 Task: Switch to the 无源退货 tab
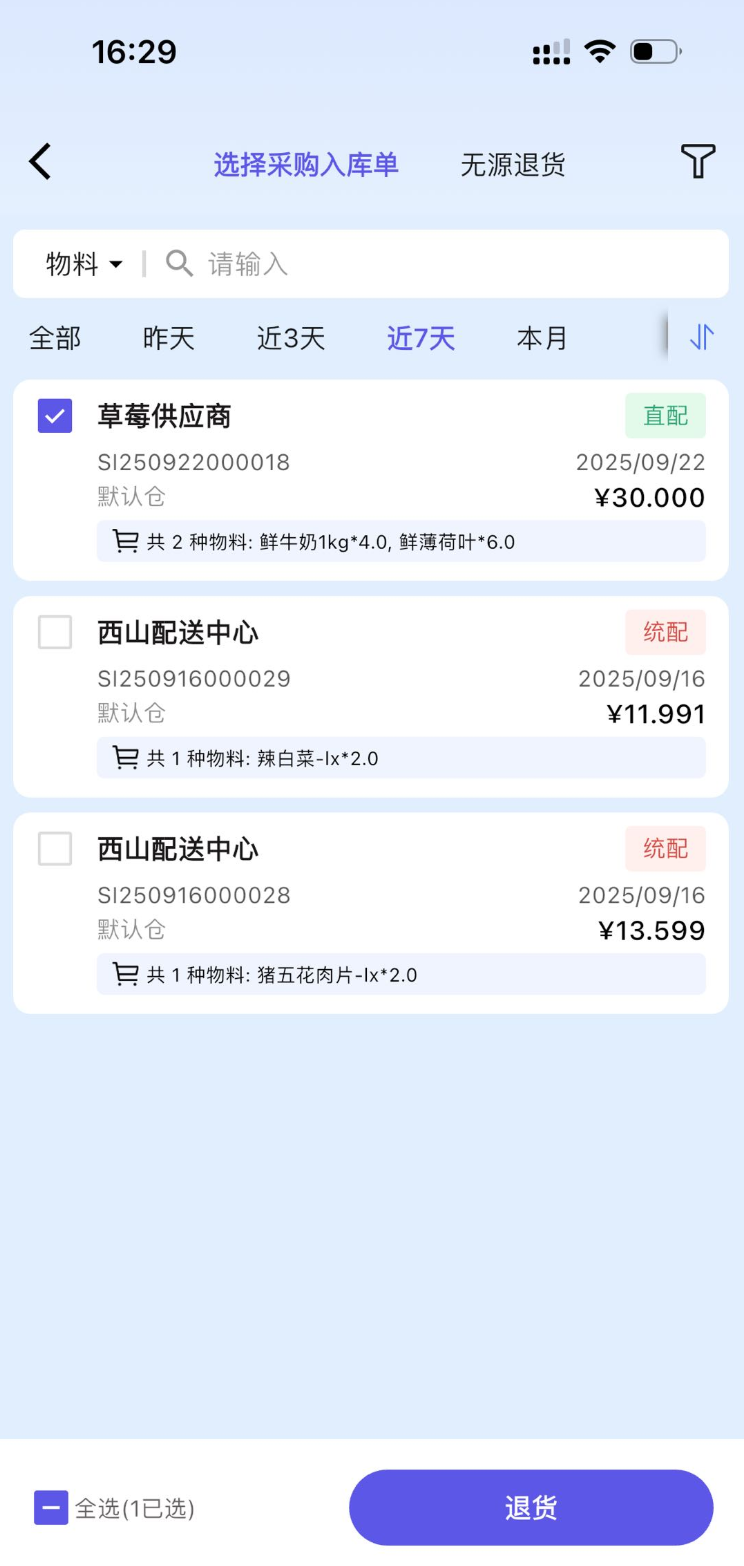click(513, 165)
